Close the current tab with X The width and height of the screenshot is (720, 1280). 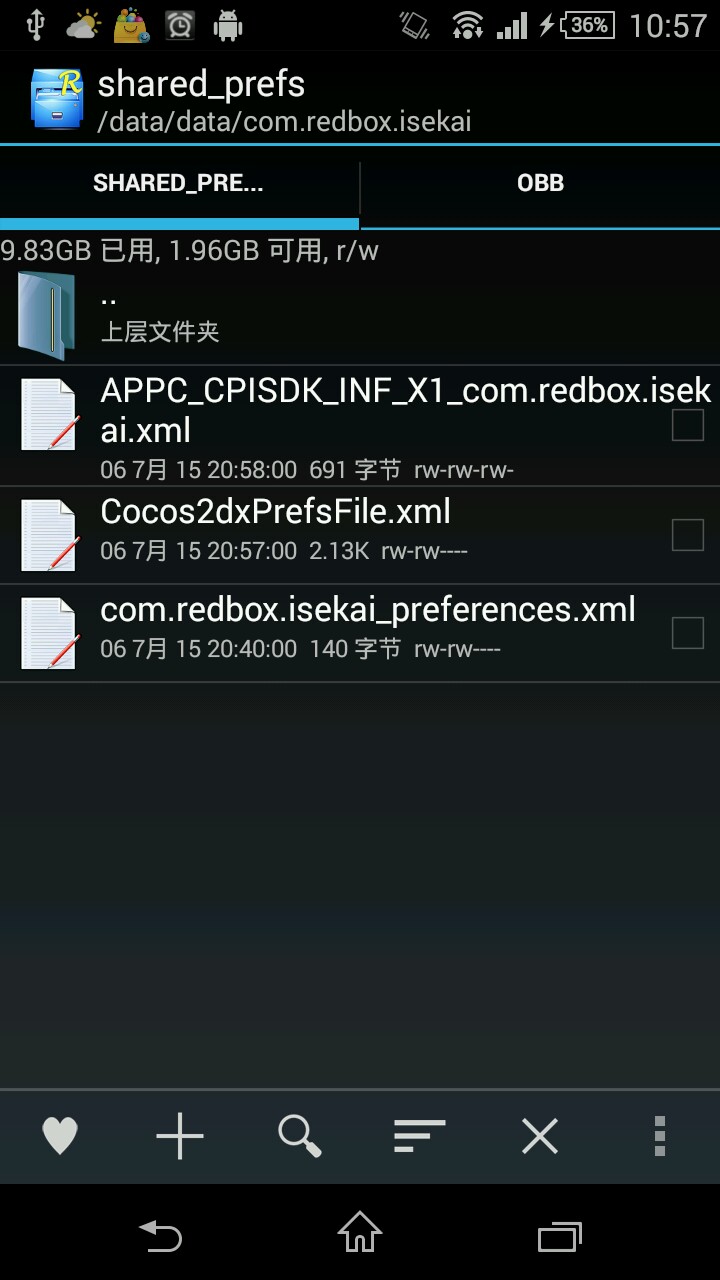pos(540,1136)
